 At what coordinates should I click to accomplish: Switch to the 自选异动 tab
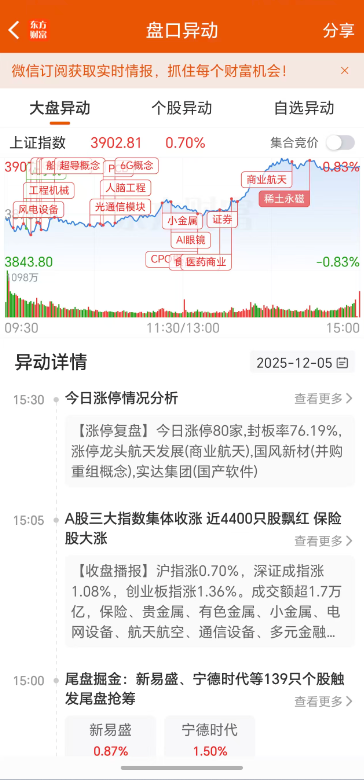pos(304,108)
